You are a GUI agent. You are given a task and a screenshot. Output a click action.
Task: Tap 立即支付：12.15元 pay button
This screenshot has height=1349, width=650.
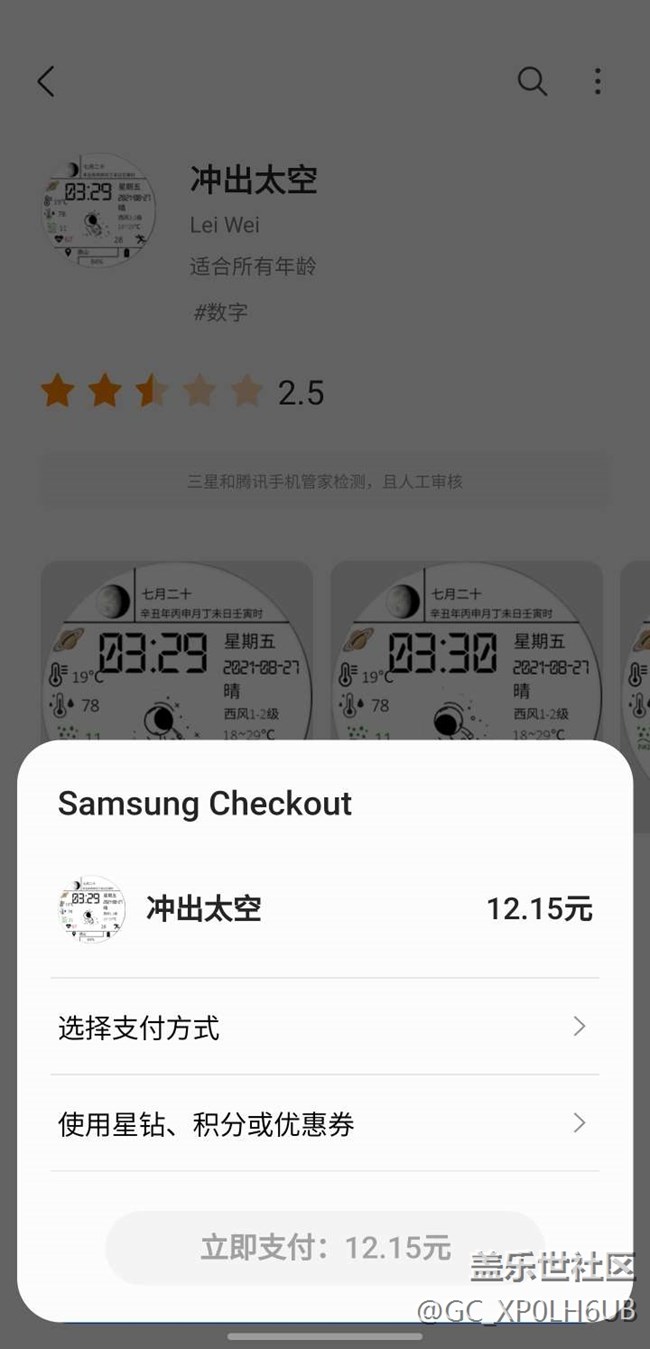325,1247
